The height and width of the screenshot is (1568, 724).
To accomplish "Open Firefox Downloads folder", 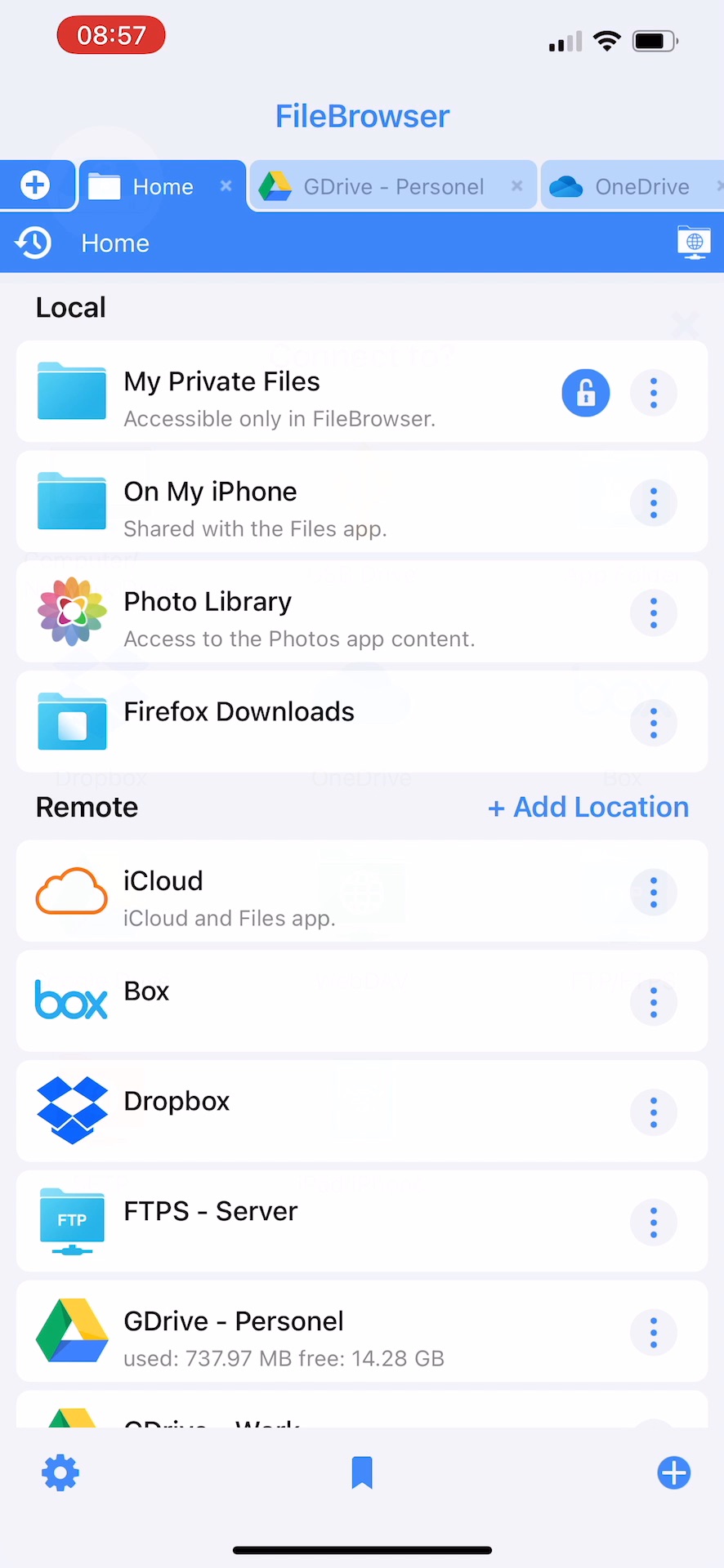I will click(362, 722).
